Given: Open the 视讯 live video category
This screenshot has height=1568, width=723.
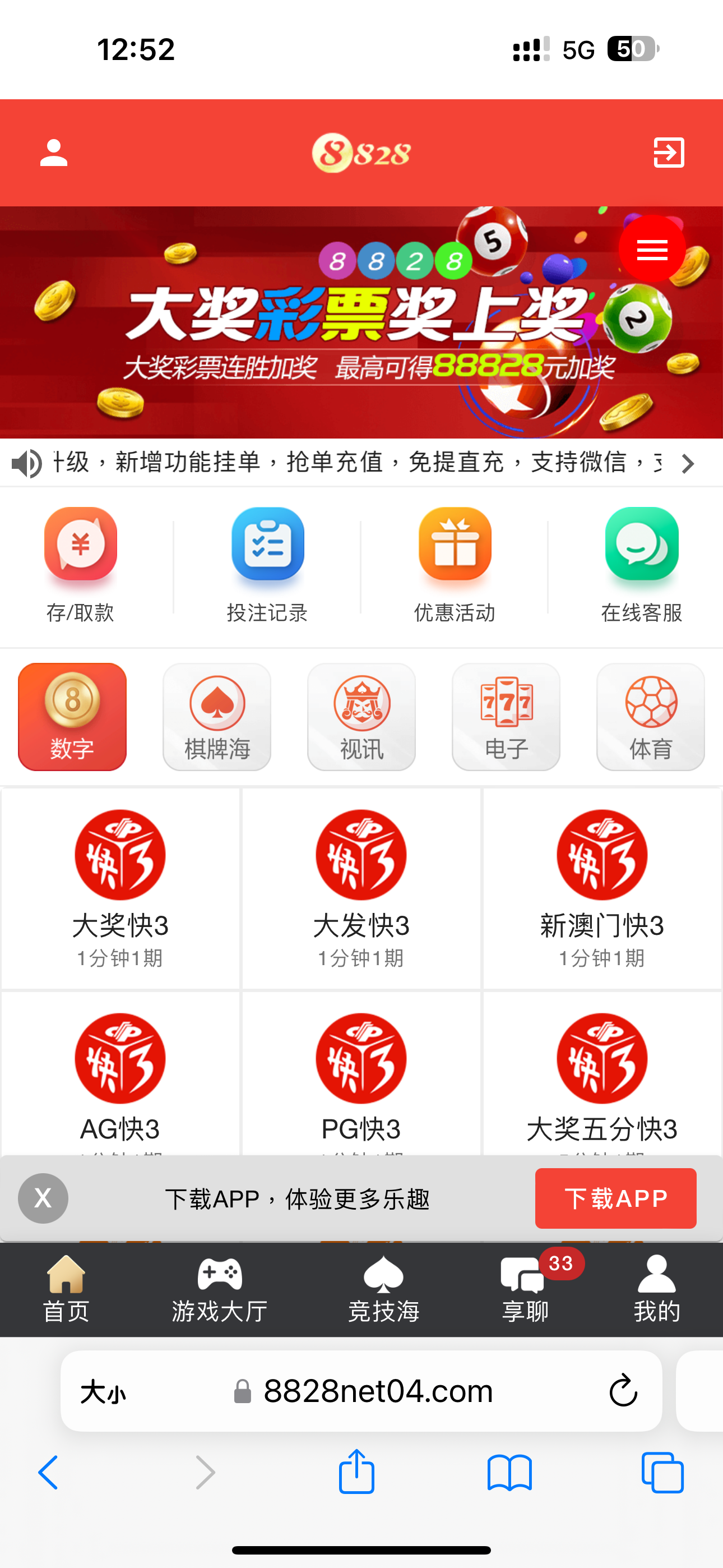Looking at the screenshot, I should click(x=361, y=717).
